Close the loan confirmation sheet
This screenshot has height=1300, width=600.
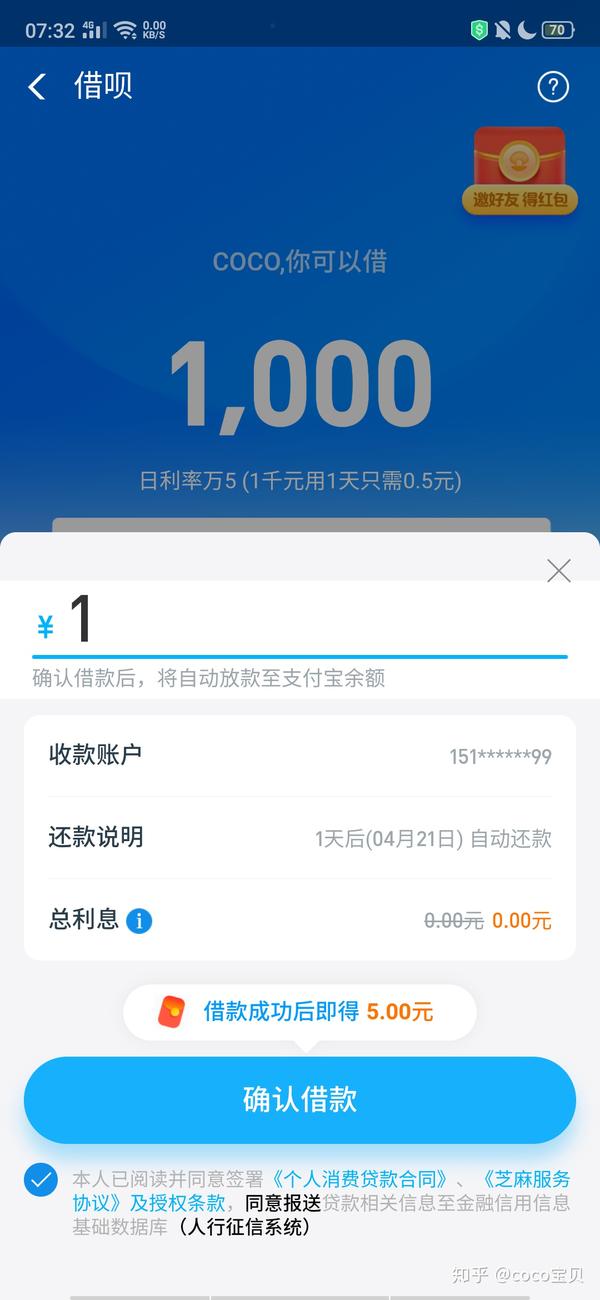click(559, 571)
